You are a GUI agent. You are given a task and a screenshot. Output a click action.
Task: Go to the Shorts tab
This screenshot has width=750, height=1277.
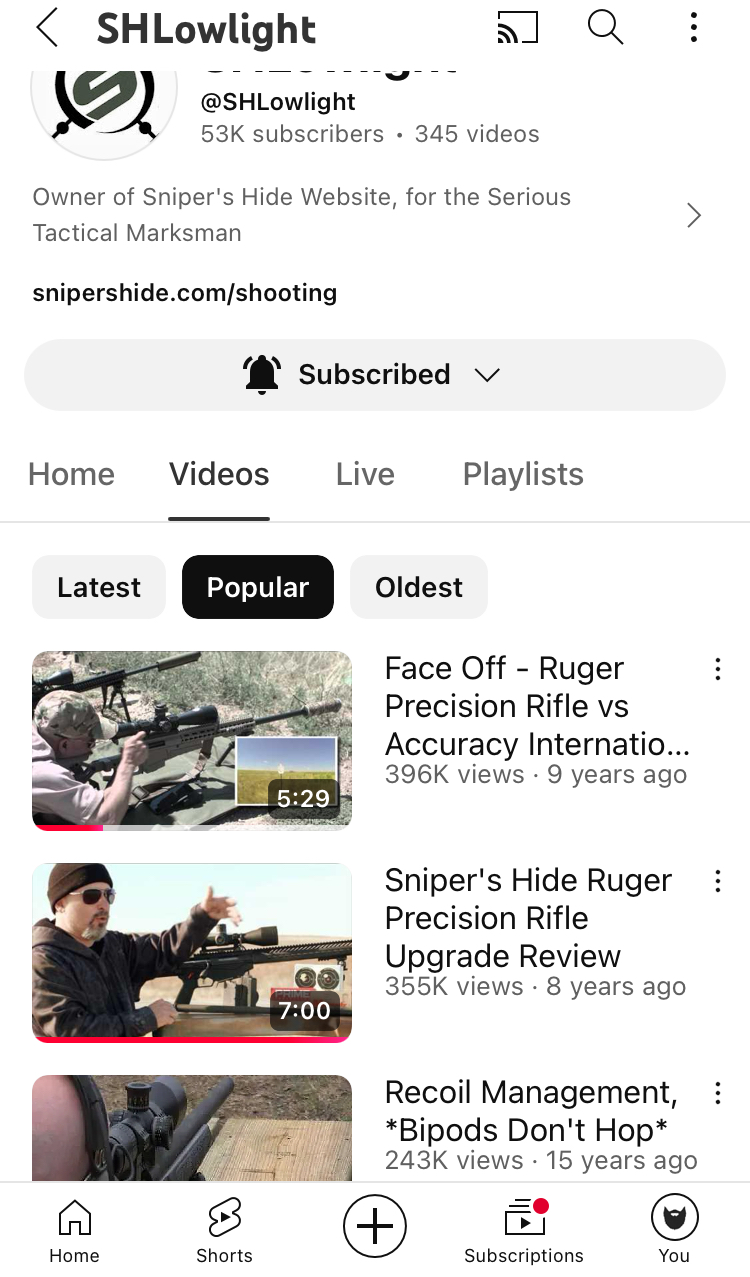pyautogui.click(x=224, y=1230)
